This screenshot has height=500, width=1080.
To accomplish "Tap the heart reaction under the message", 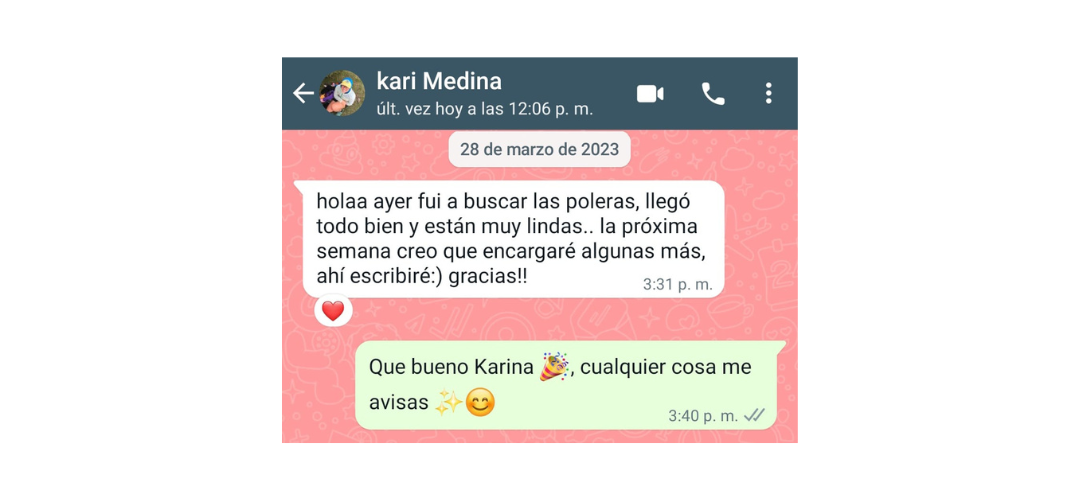I will (x=333, y=311).
